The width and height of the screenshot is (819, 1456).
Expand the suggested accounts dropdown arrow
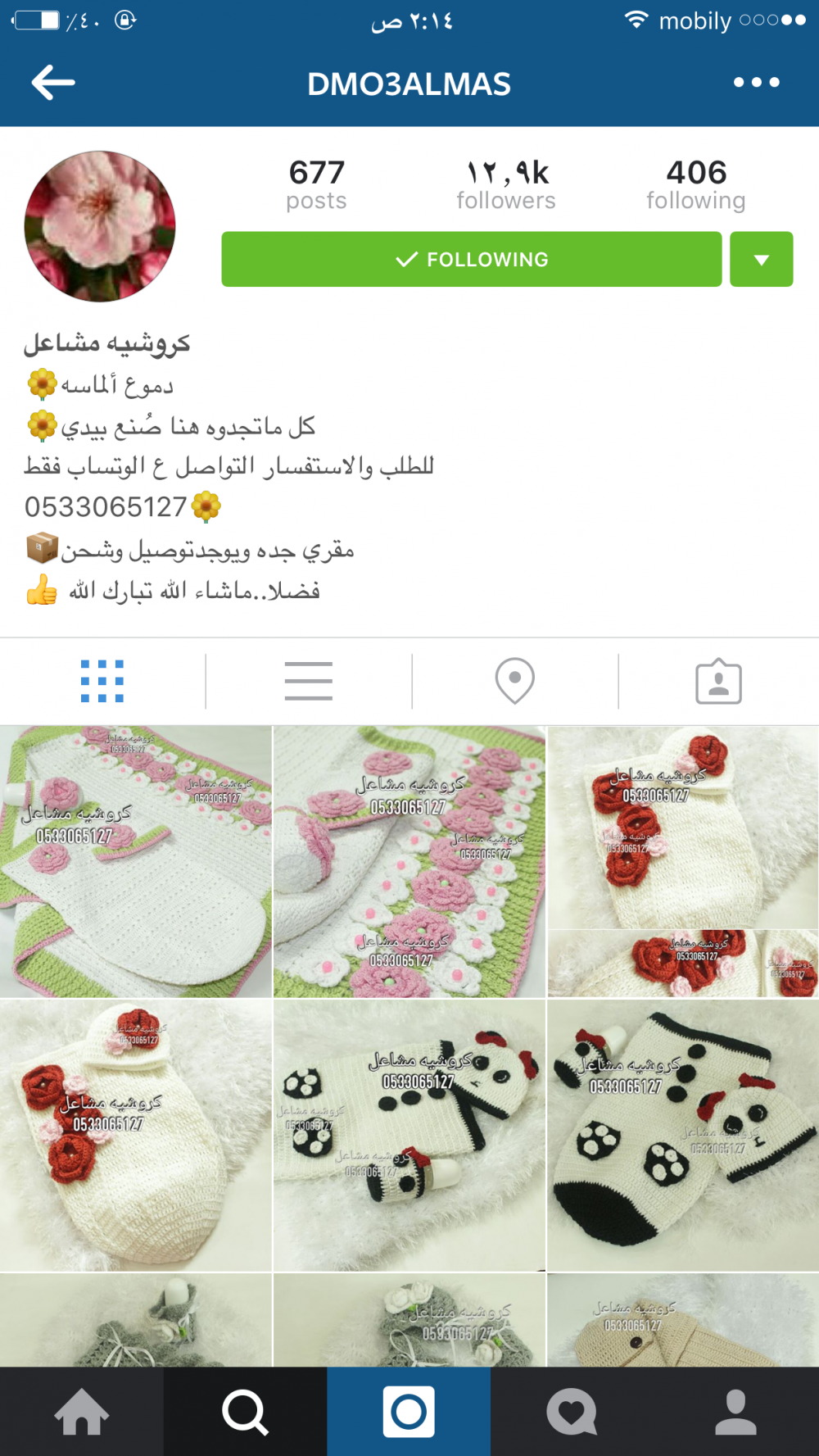tap(761, 259)
